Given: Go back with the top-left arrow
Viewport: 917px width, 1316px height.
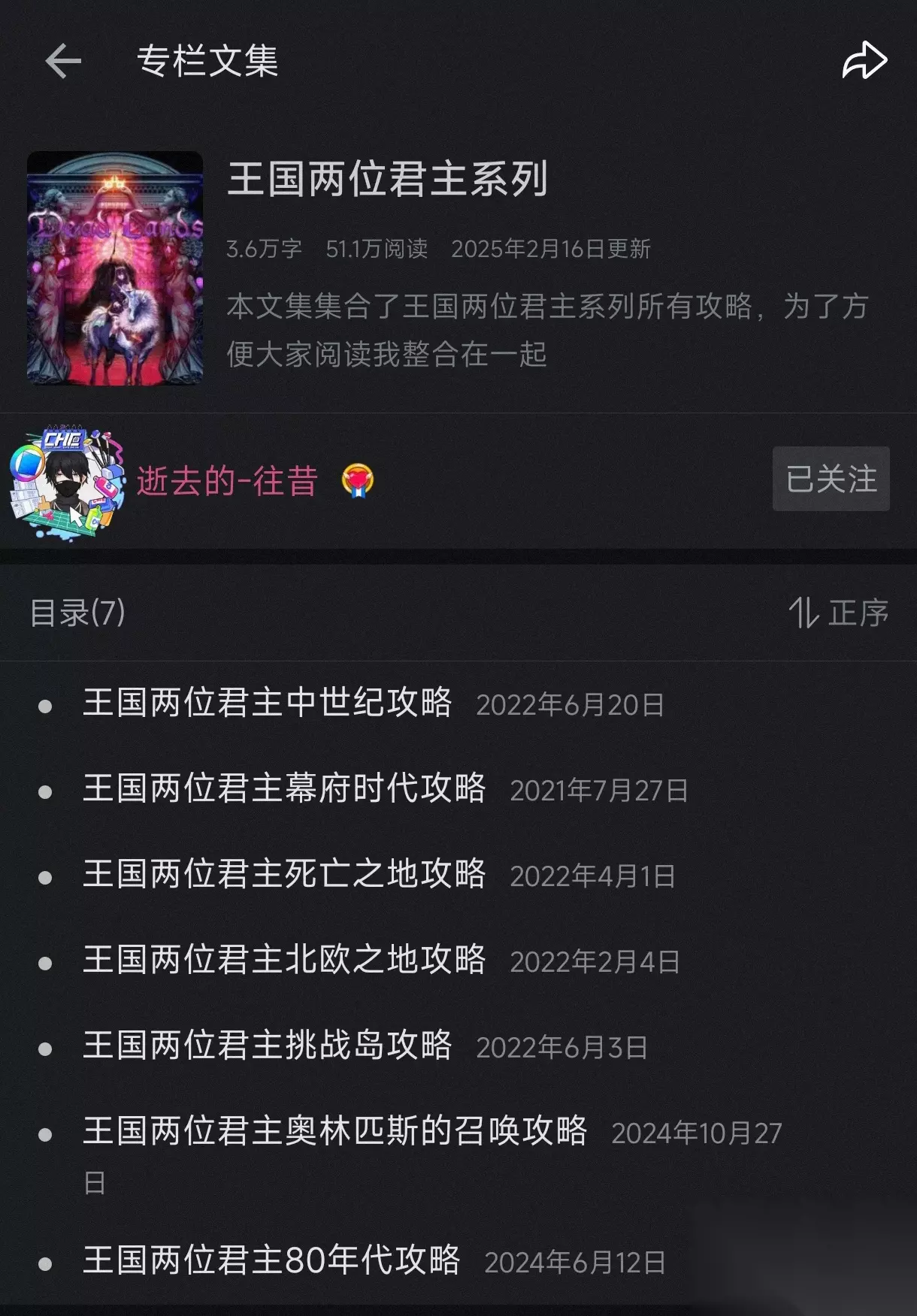Looking at the screenshot, I should (63, 61).
